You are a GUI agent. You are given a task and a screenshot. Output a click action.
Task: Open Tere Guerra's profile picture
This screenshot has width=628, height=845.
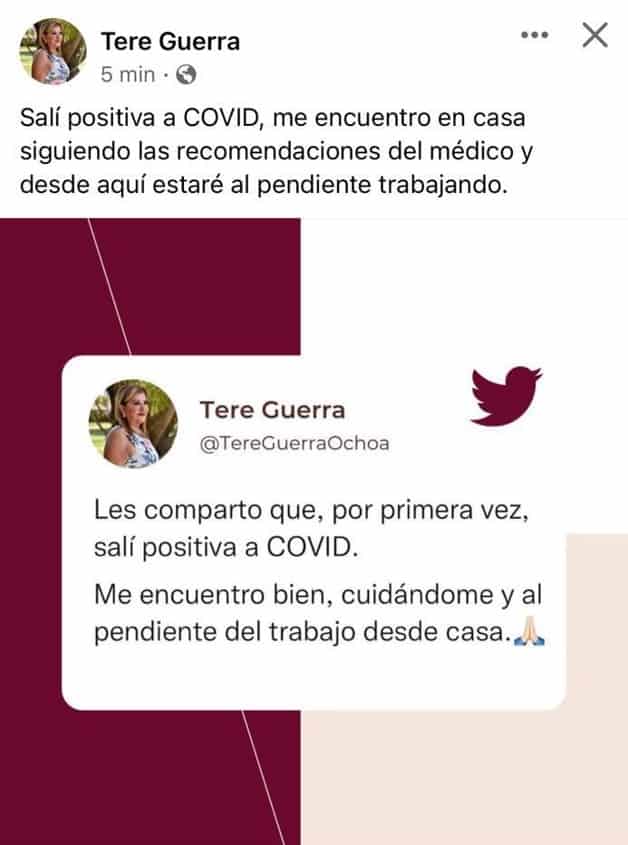tap(53, 52)
